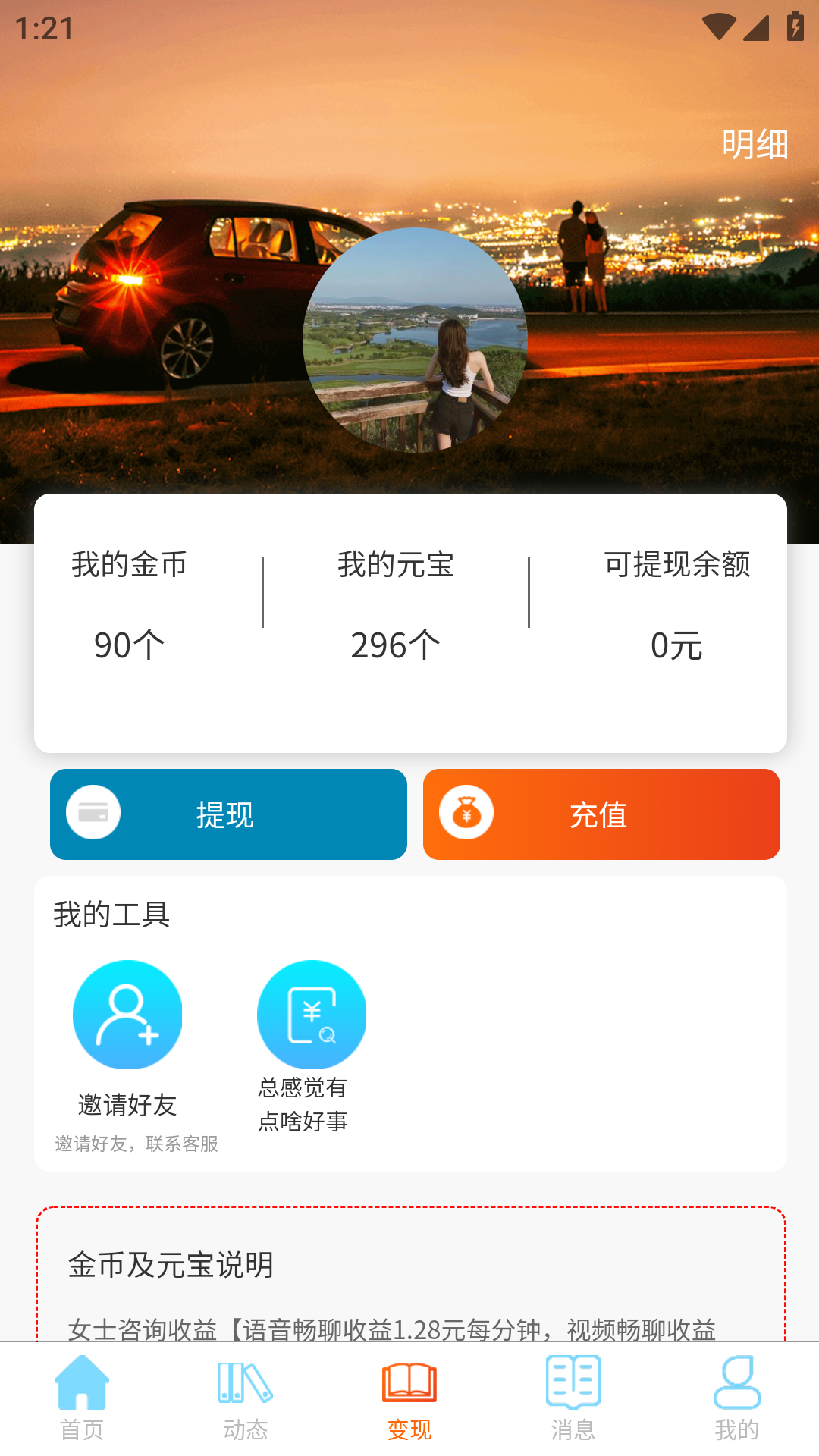Tap the 充值 recharge button

[x=601, y=814]
